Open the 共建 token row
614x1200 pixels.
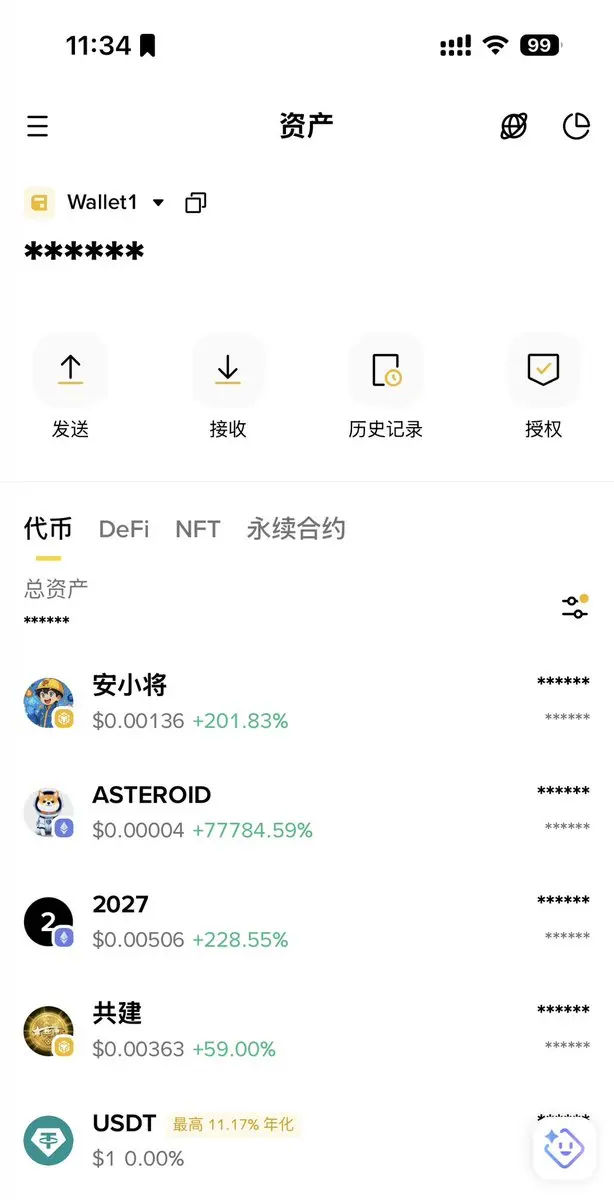click(x=300, y=1031)
